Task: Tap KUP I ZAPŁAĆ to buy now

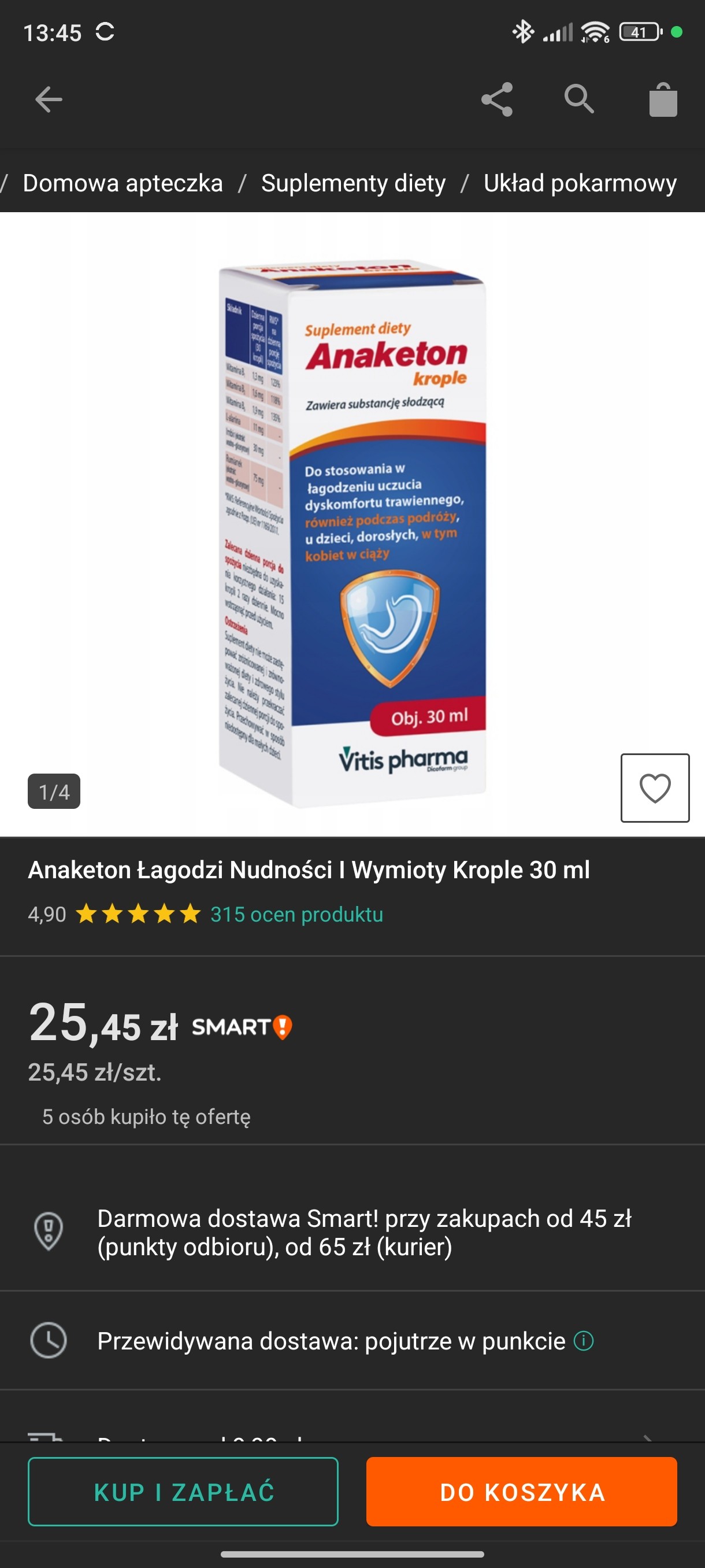Action: pyautogui.click(x=183, y=1492)
